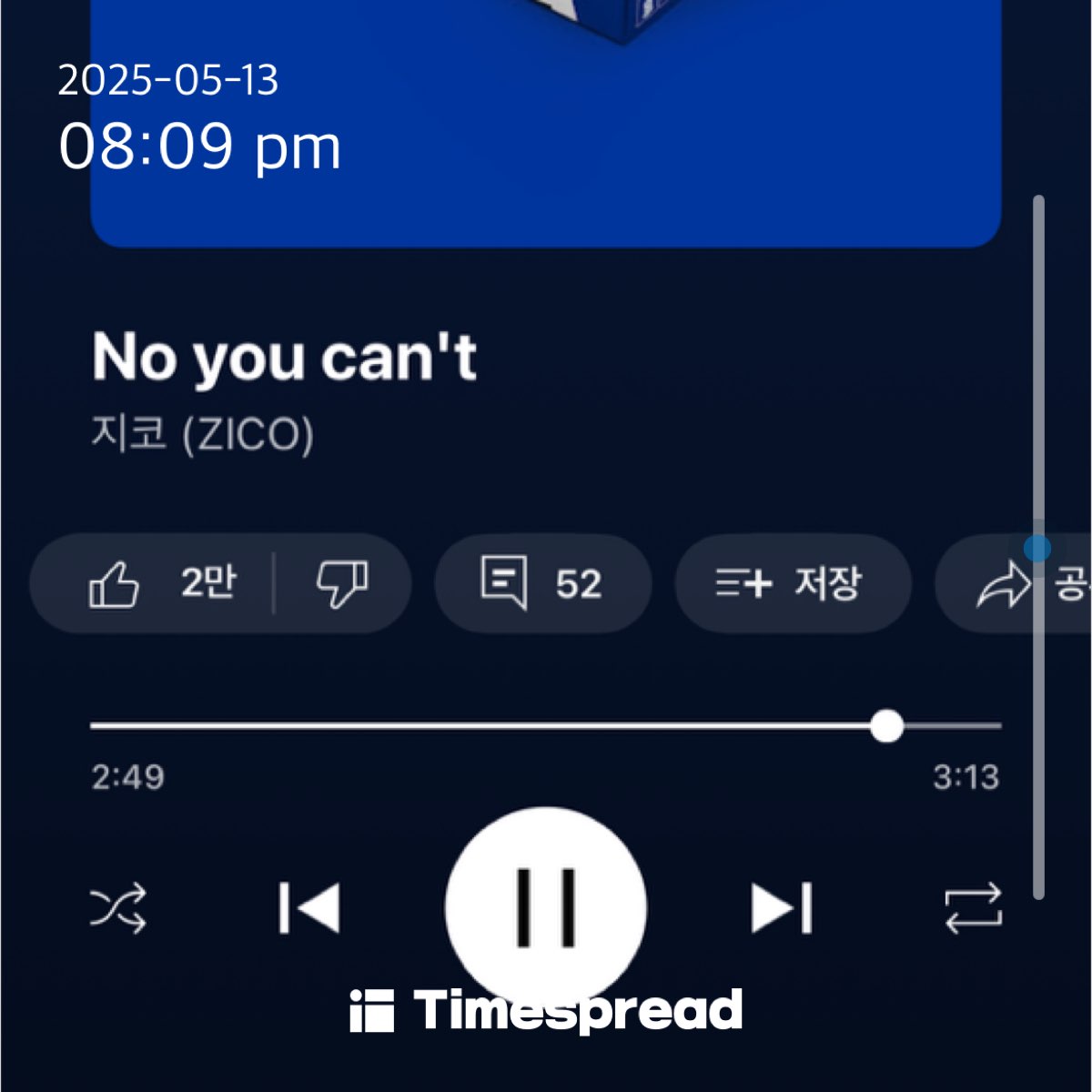
Task: Dislike the current song
Action: [342, 583]
